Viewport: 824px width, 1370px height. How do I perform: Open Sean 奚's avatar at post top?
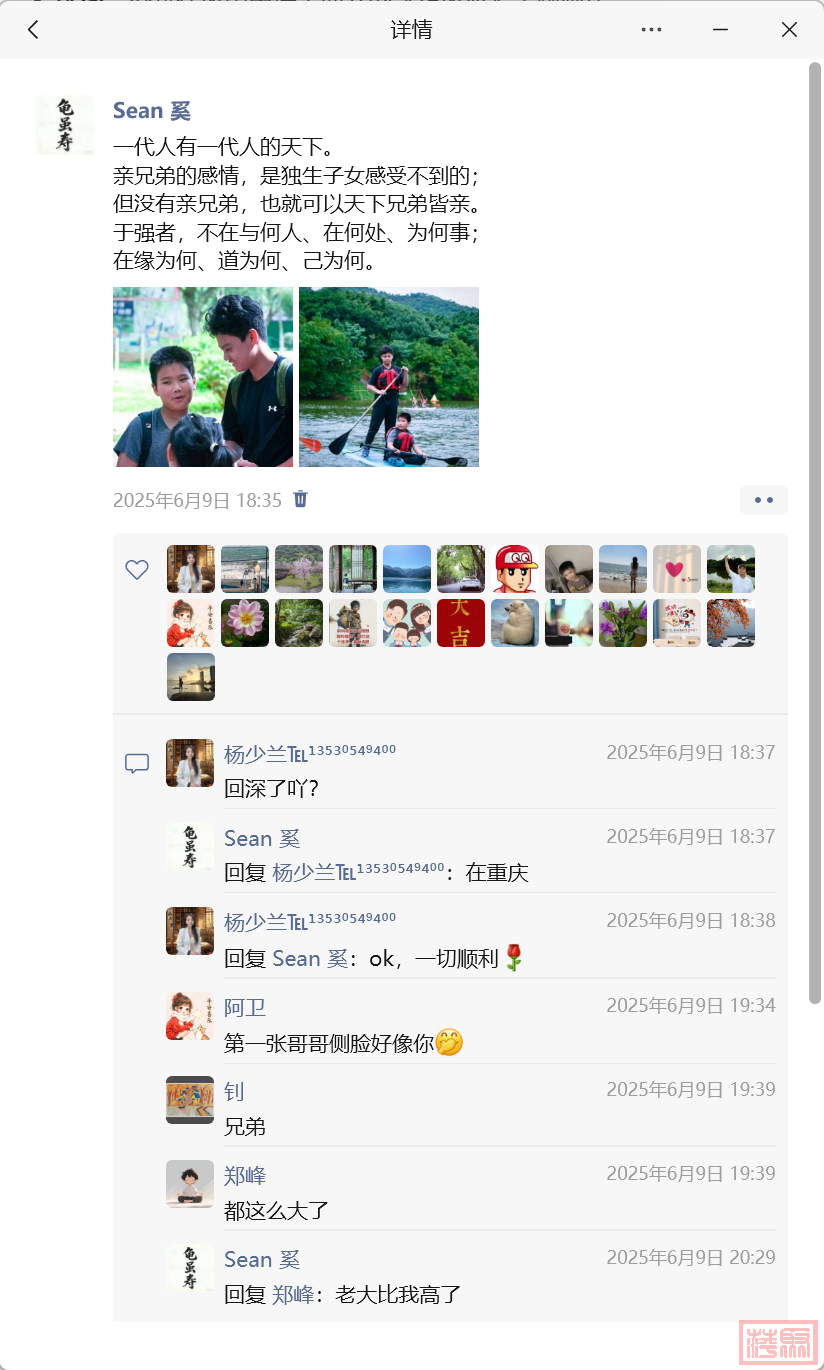65,125
